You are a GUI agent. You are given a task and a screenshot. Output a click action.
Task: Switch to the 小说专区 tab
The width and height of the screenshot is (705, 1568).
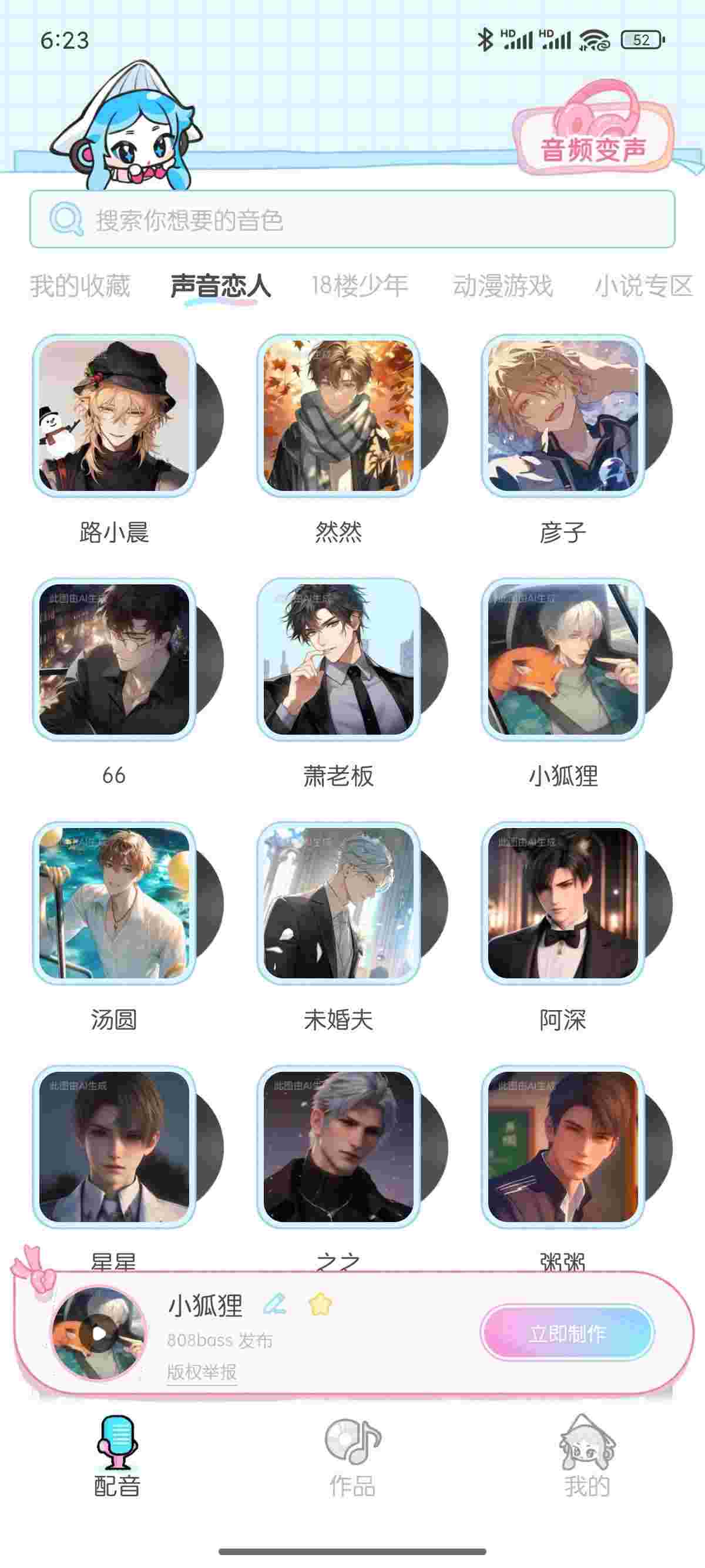point(643,285)
